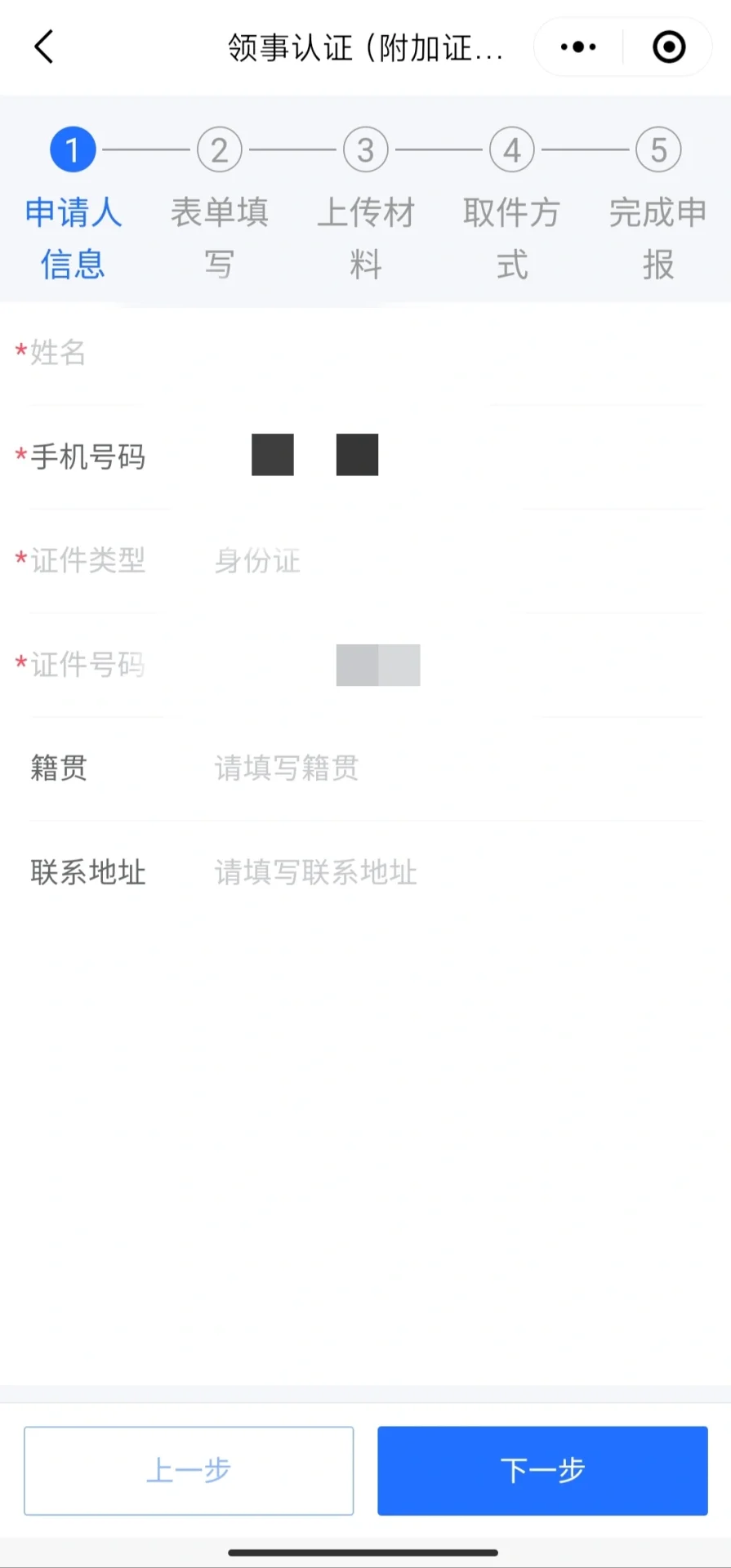Close the mini program with circle icon

click(669, 47)
